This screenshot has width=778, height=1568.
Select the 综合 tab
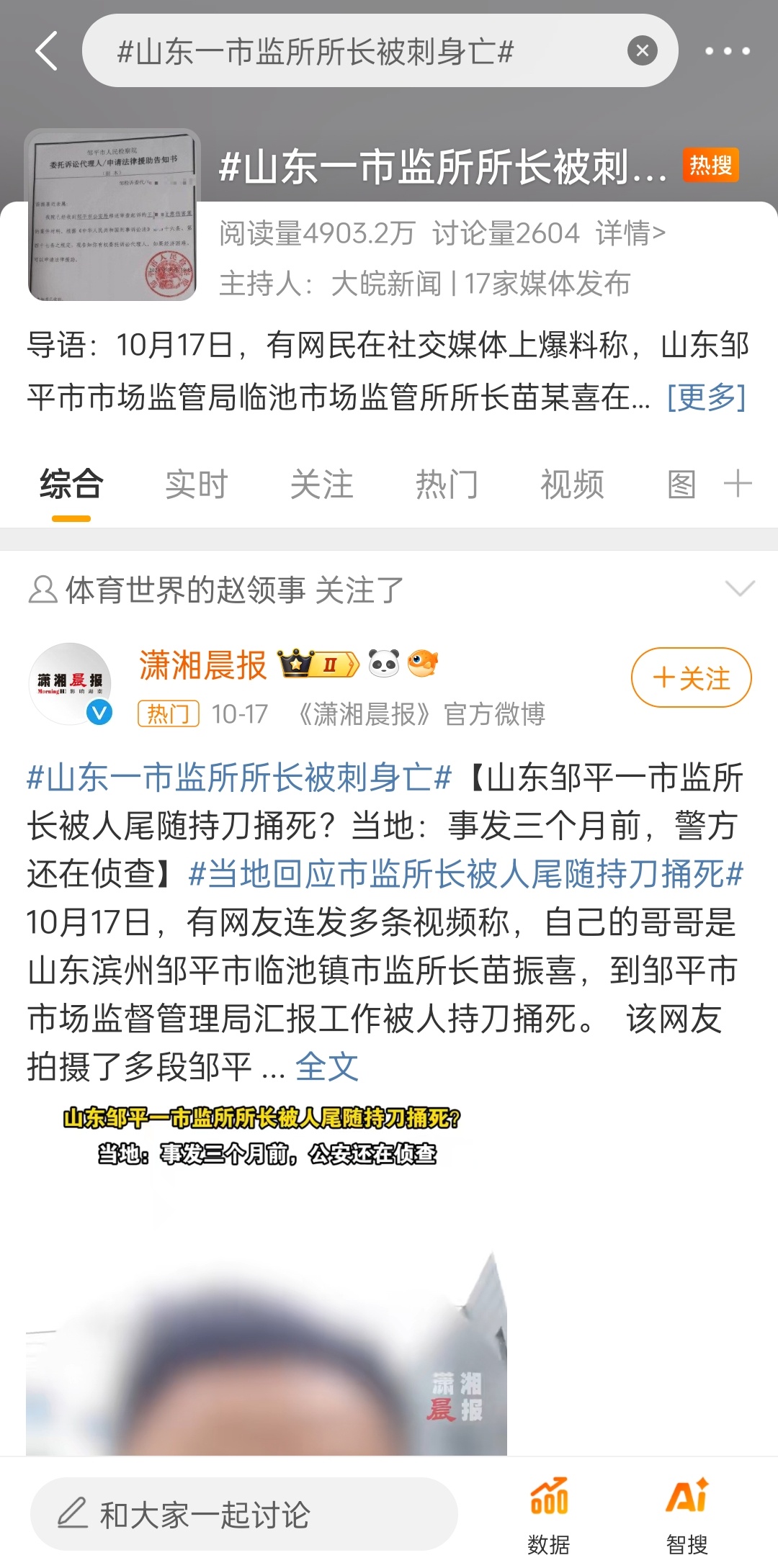point(71,484)
